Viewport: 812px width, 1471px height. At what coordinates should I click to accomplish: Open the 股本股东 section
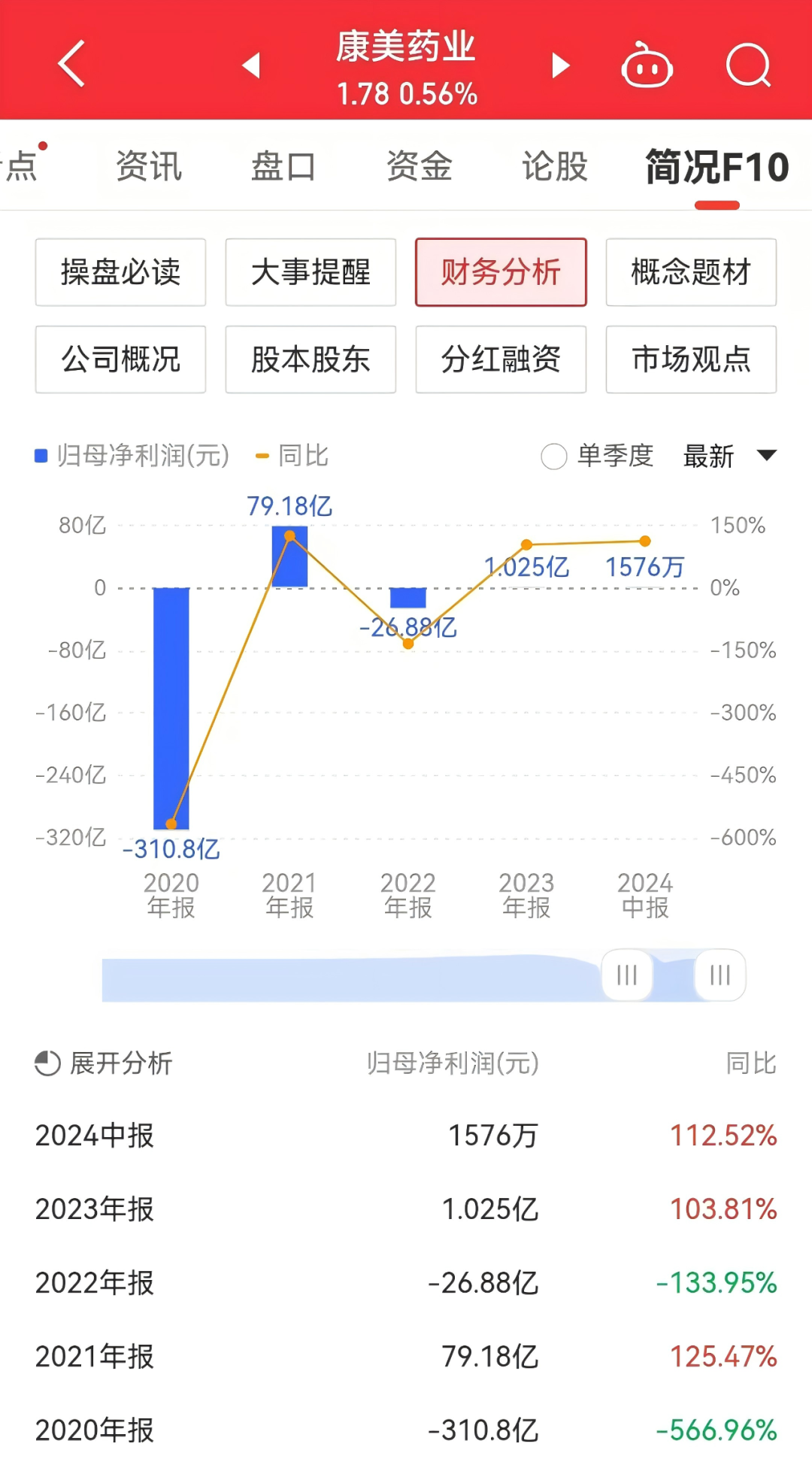(x=311, y=359)
